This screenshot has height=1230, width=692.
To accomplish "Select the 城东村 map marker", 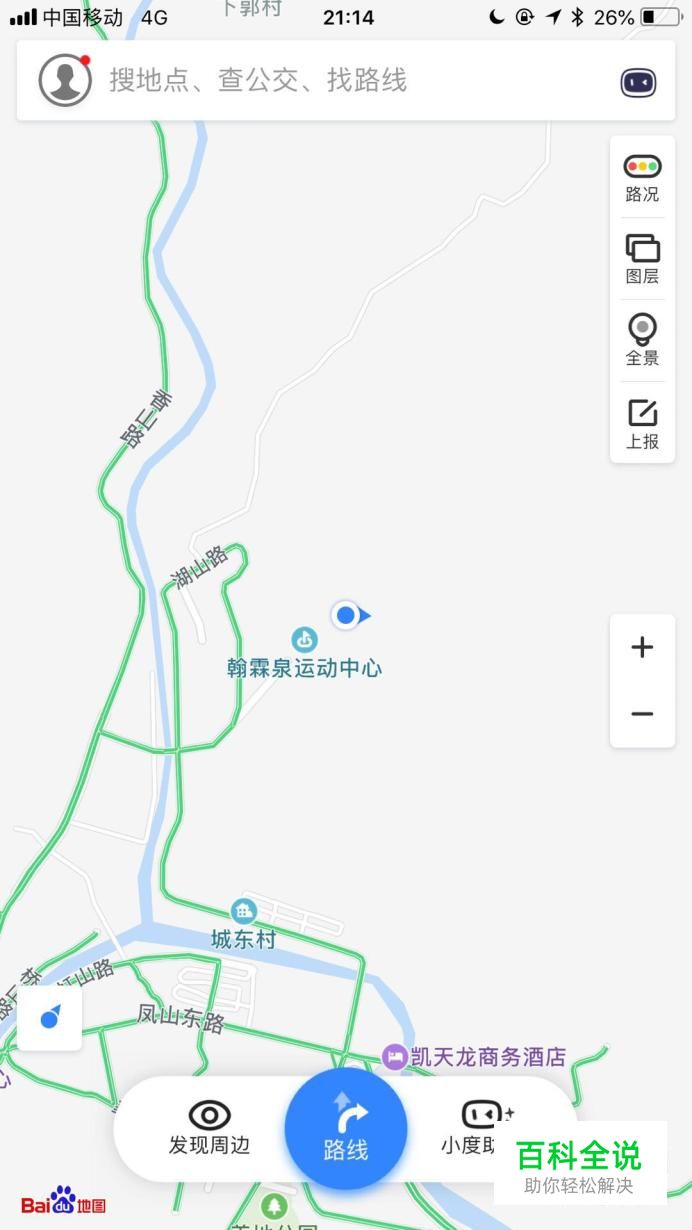I will click(243, 911).
